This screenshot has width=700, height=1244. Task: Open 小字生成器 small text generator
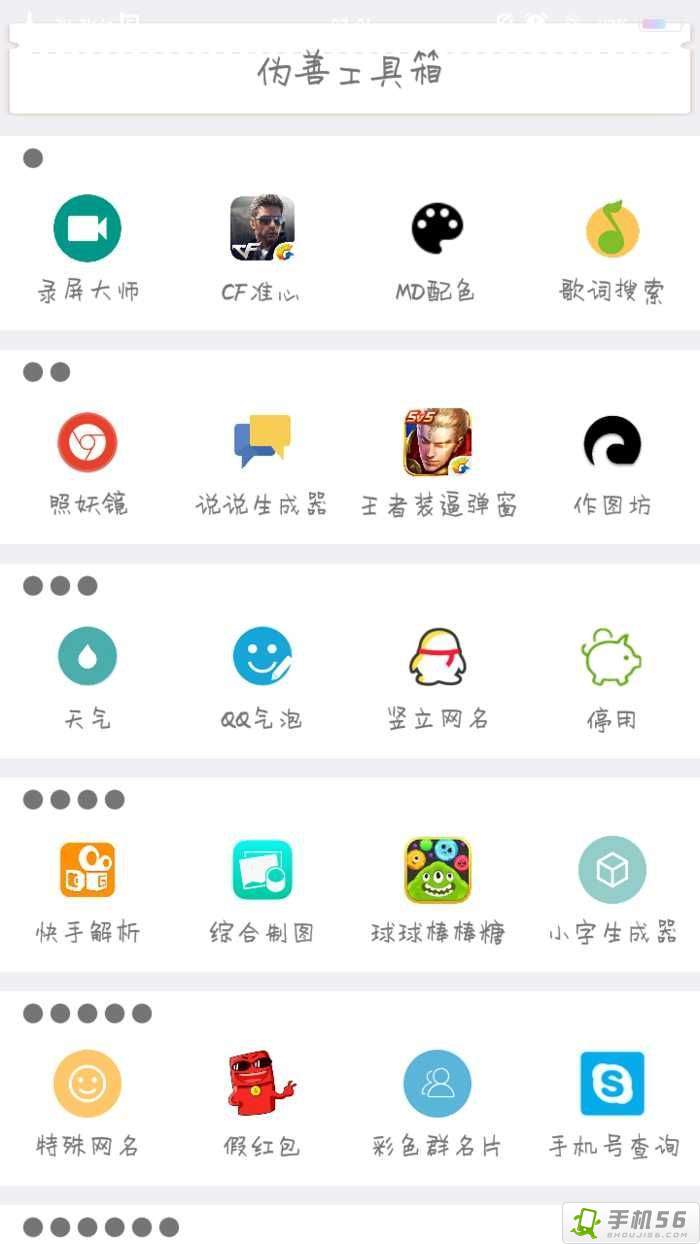point(612,870)
